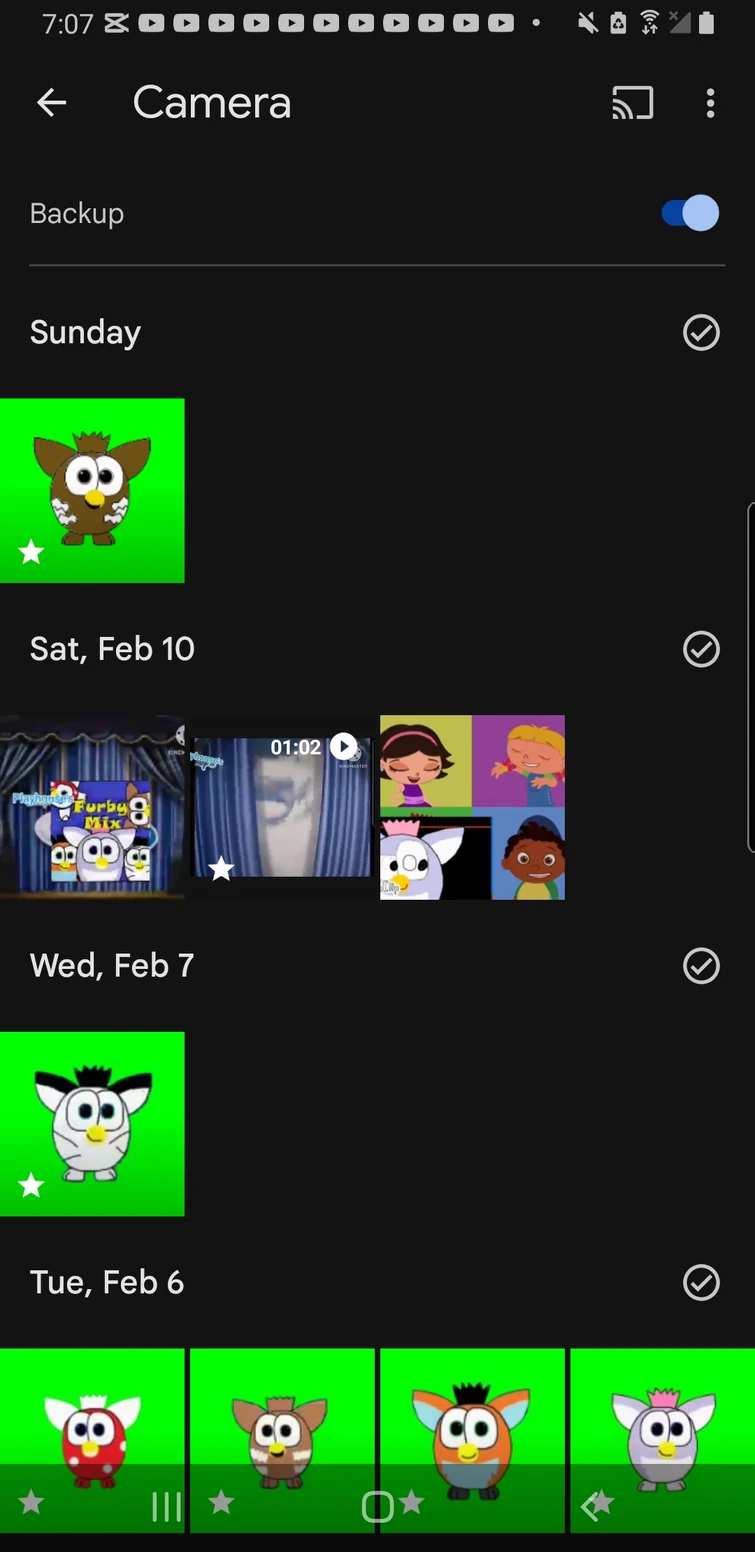755x1552 pixels.
Task: Open the Furby Mix stage image
Action: [92, 807]
